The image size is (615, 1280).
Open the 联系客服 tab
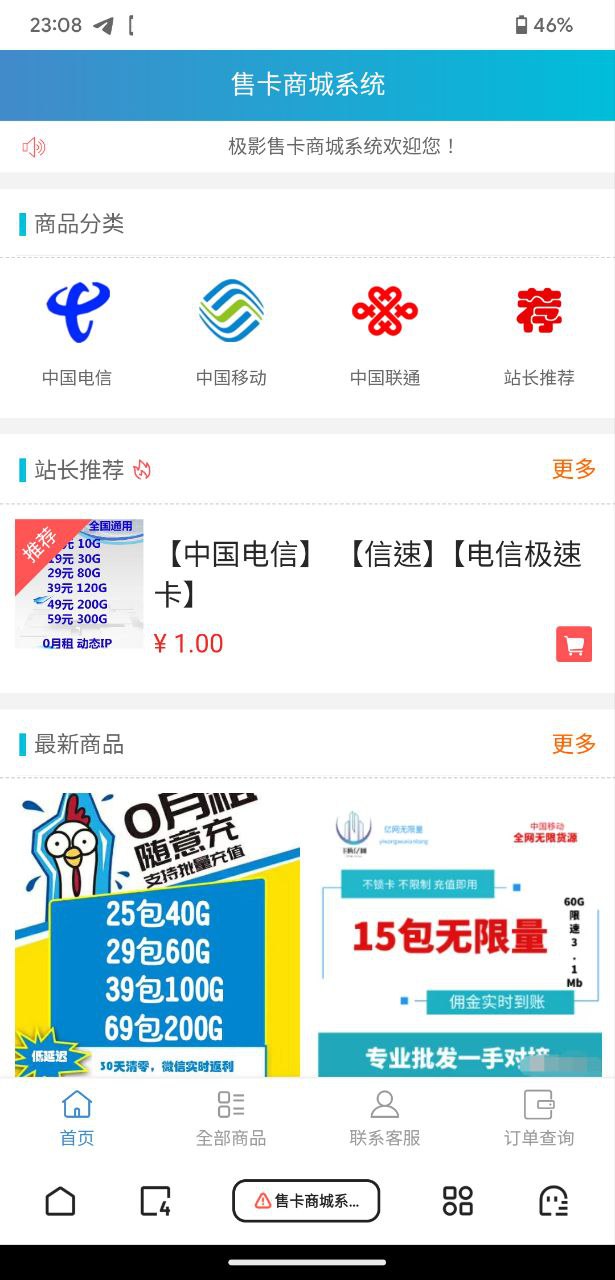(385, 1118)
